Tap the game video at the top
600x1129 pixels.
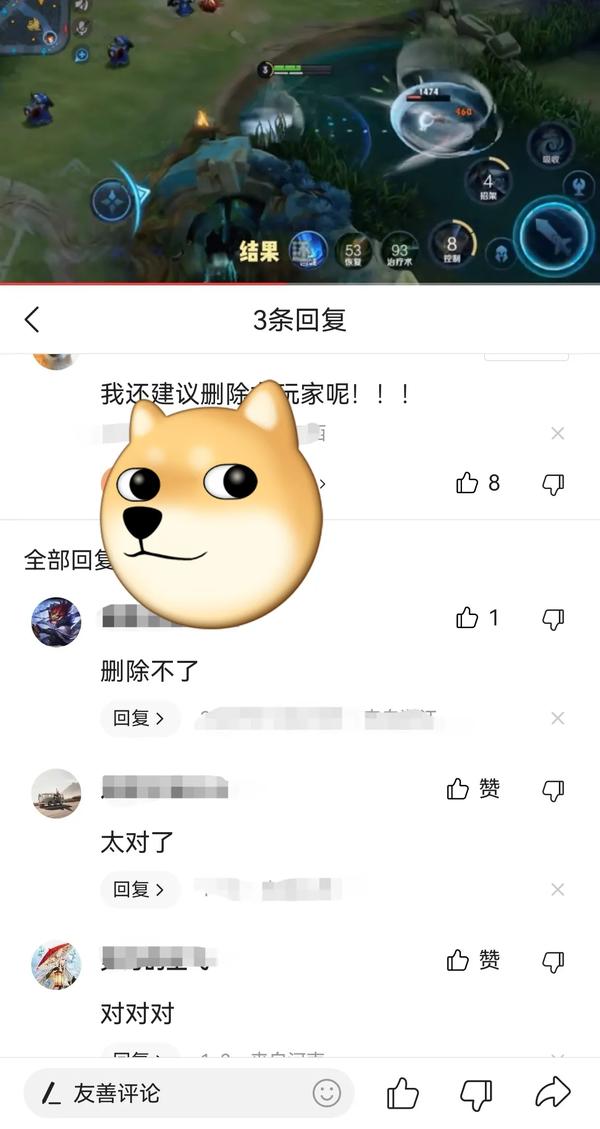tap(300, 140)
